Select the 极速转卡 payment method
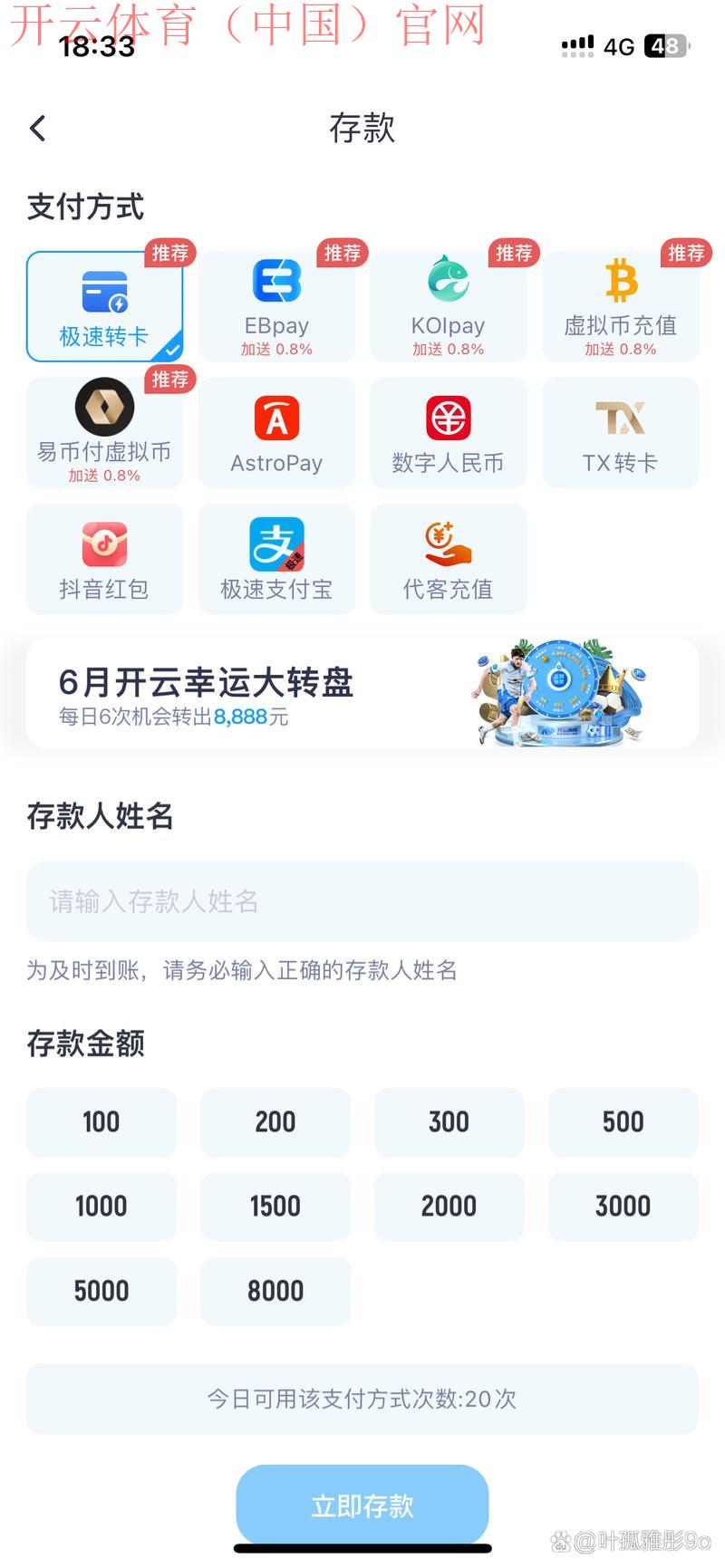The image size is (725, 1568). point(104,306)
